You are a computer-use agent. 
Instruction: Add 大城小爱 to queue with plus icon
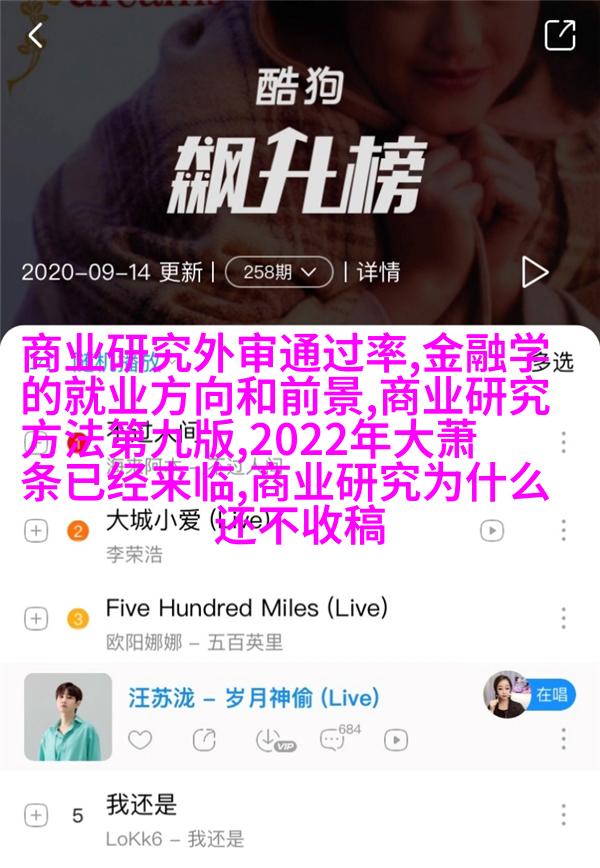click(x=36, y=530)
